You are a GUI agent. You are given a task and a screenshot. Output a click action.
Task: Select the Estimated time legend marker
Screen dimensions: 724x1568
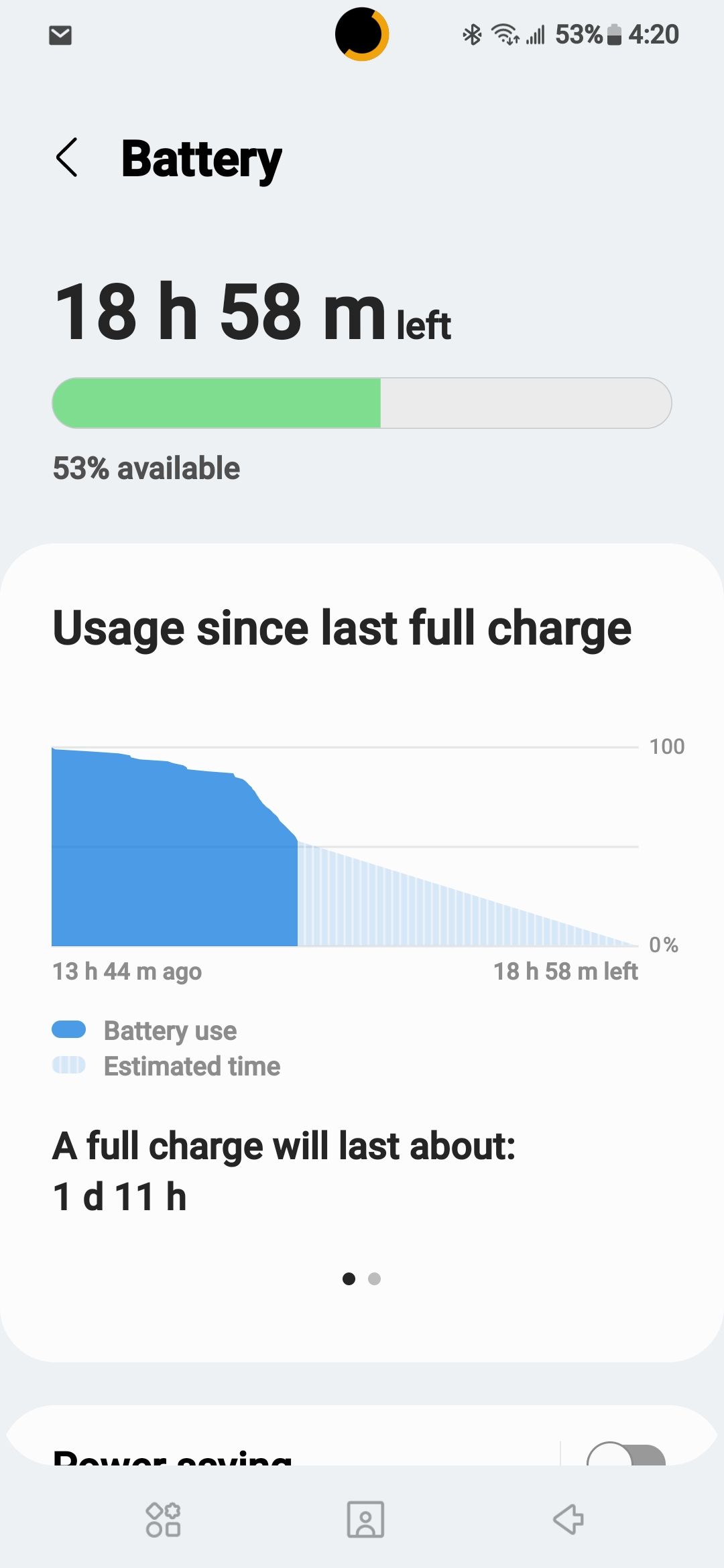tap(69, 1065)
